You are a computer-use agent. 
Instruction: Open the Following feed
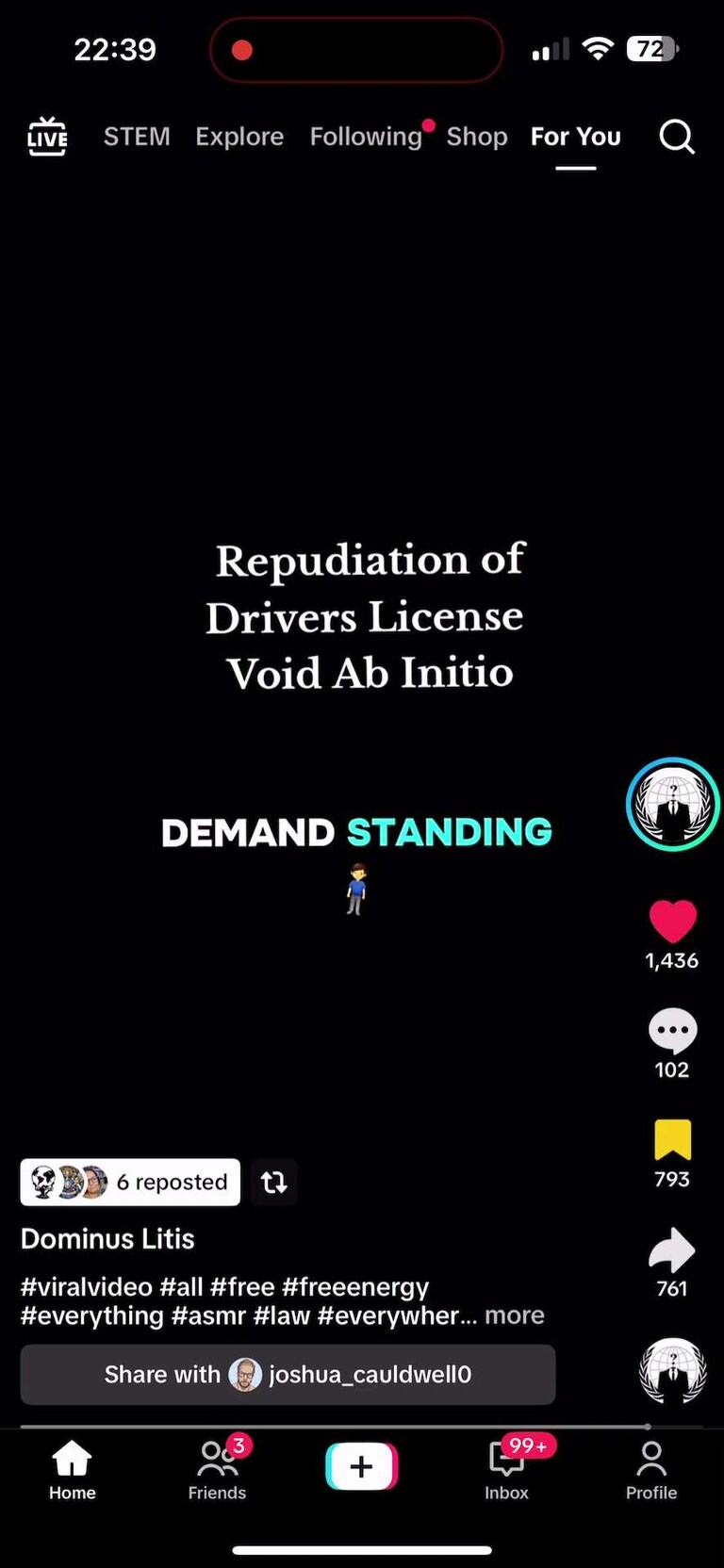click(x=366, y=137)
